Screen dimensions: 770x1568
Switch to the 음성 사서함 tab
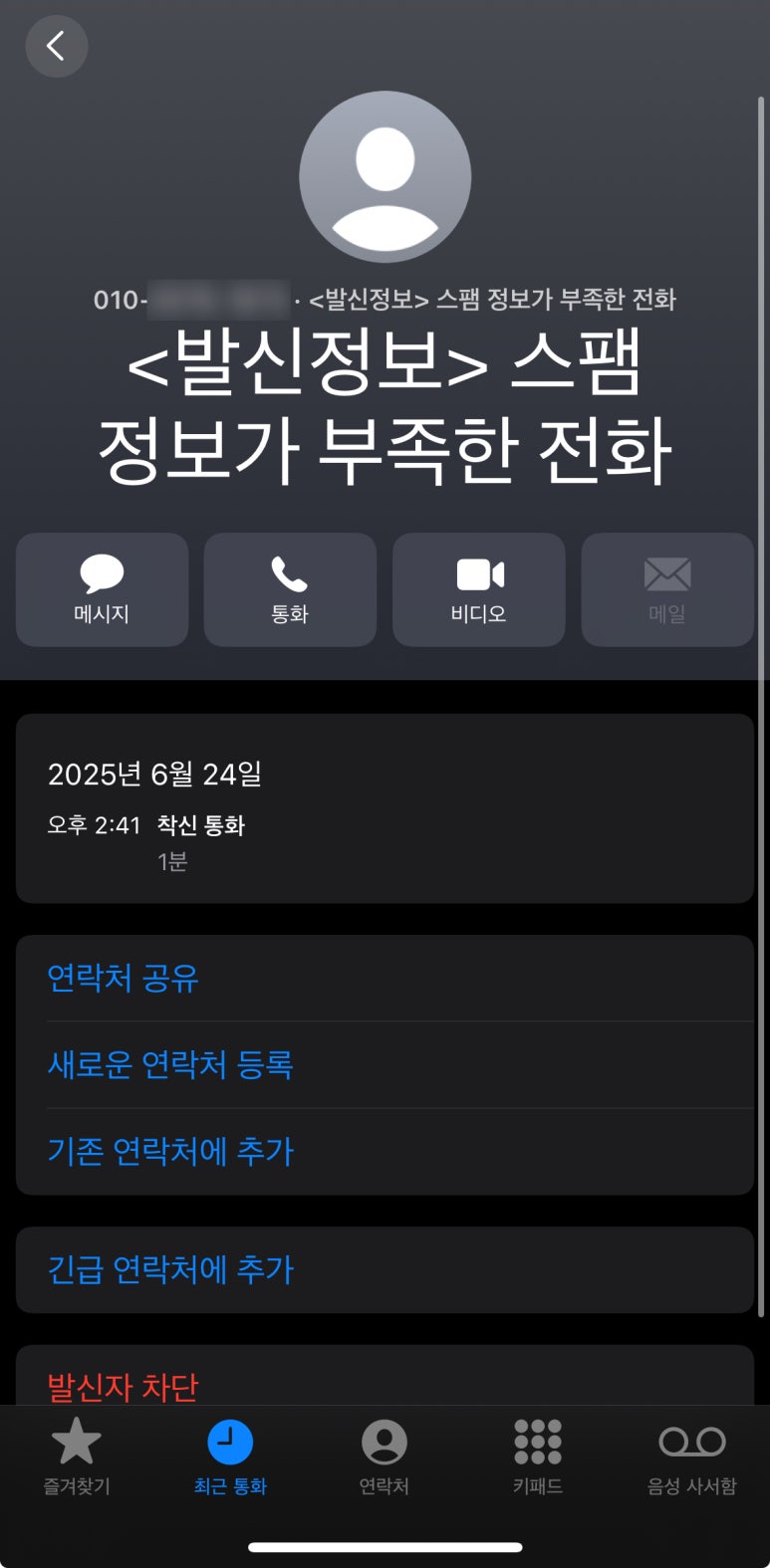click(x=691, y=1457)
